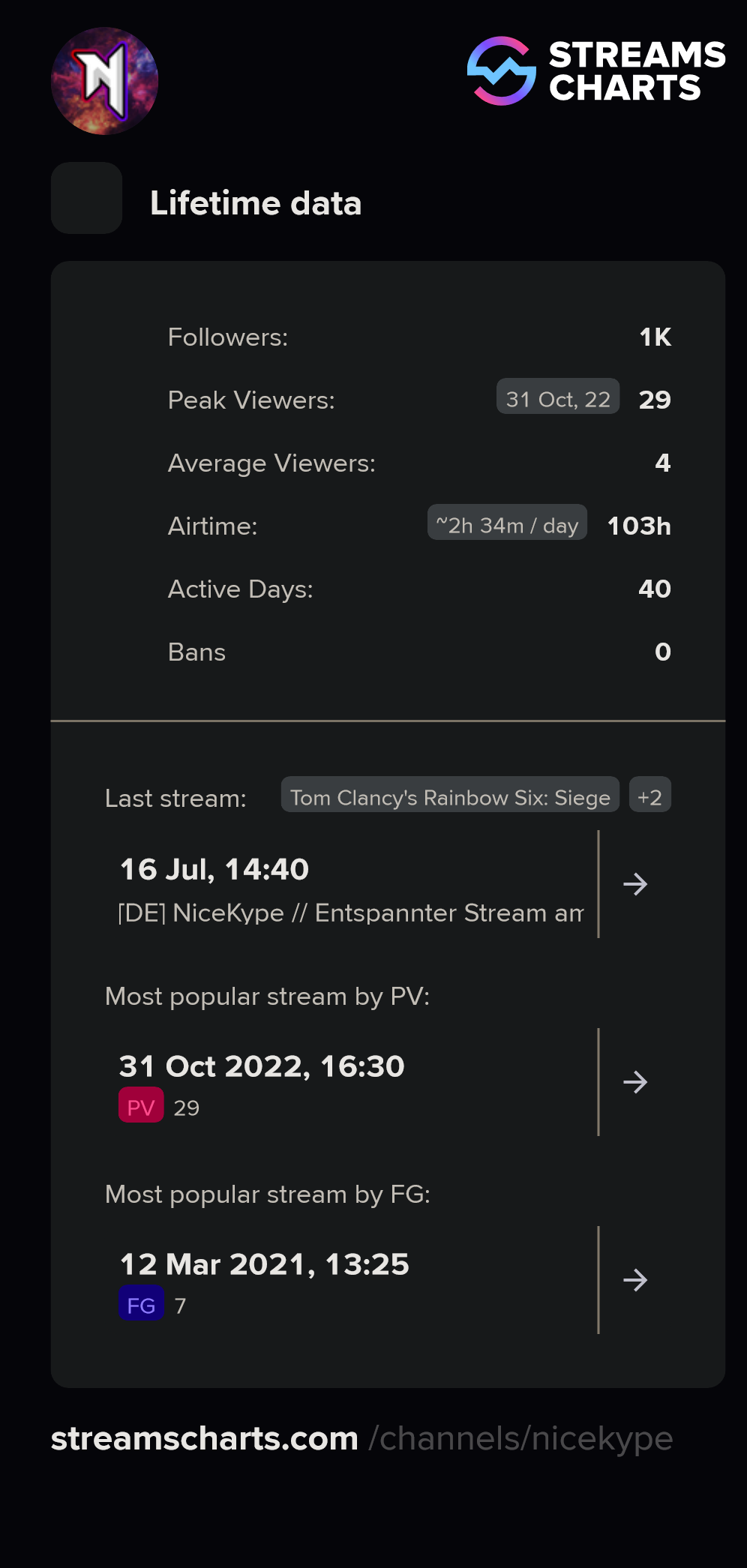
Task: Click the peak viewers date badge
Action: point(557,398)
